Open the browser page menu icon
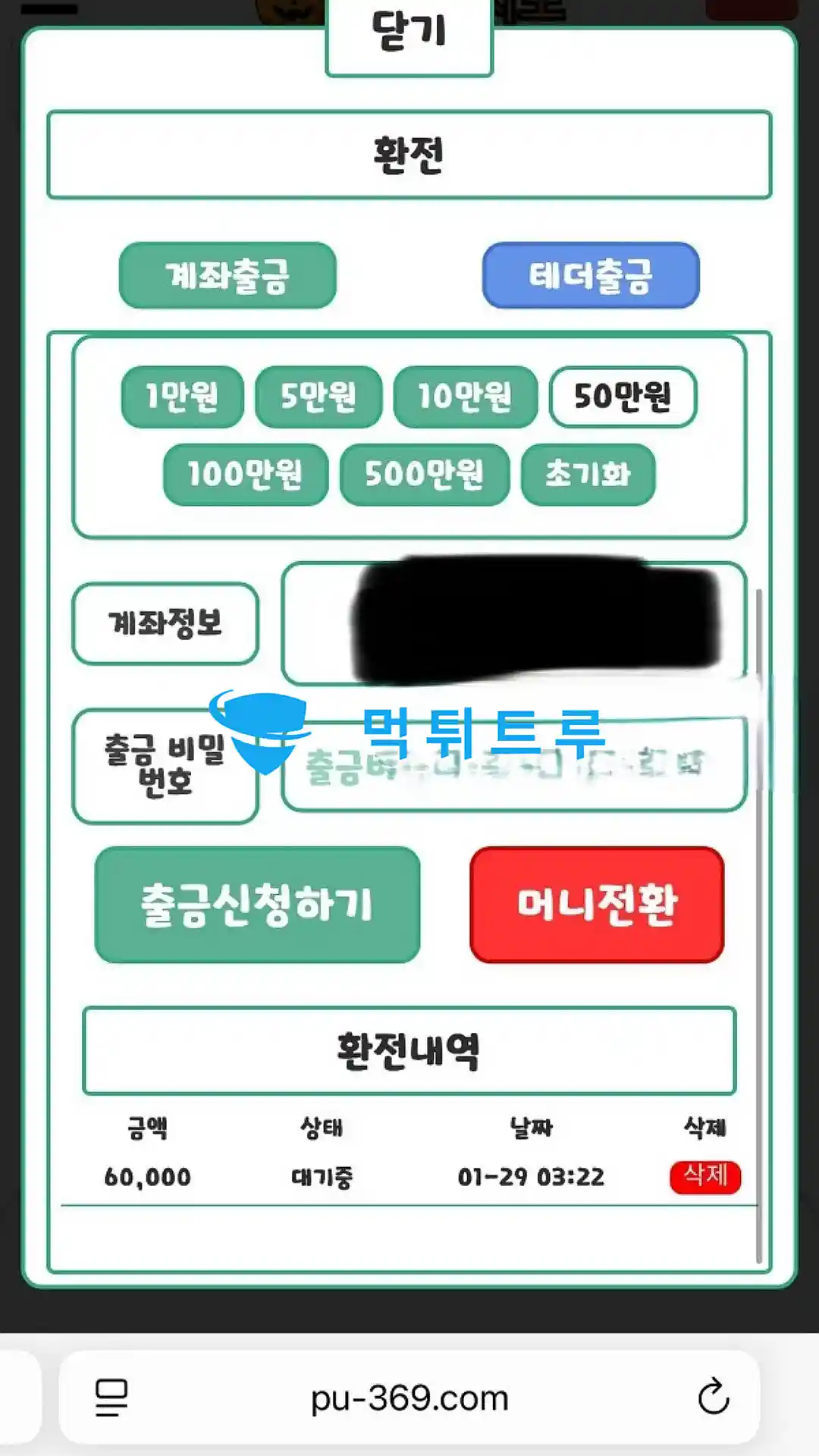The image size is (819, 1456). (111, 1398)
